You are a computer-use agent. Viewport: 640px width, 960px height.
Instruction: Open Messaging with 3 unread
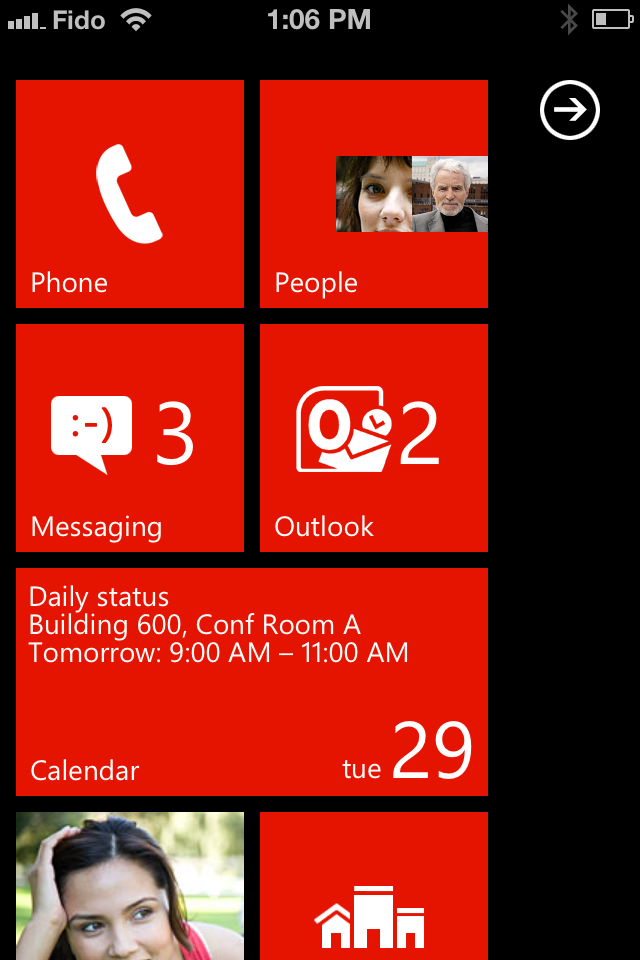tap(130, 438)
